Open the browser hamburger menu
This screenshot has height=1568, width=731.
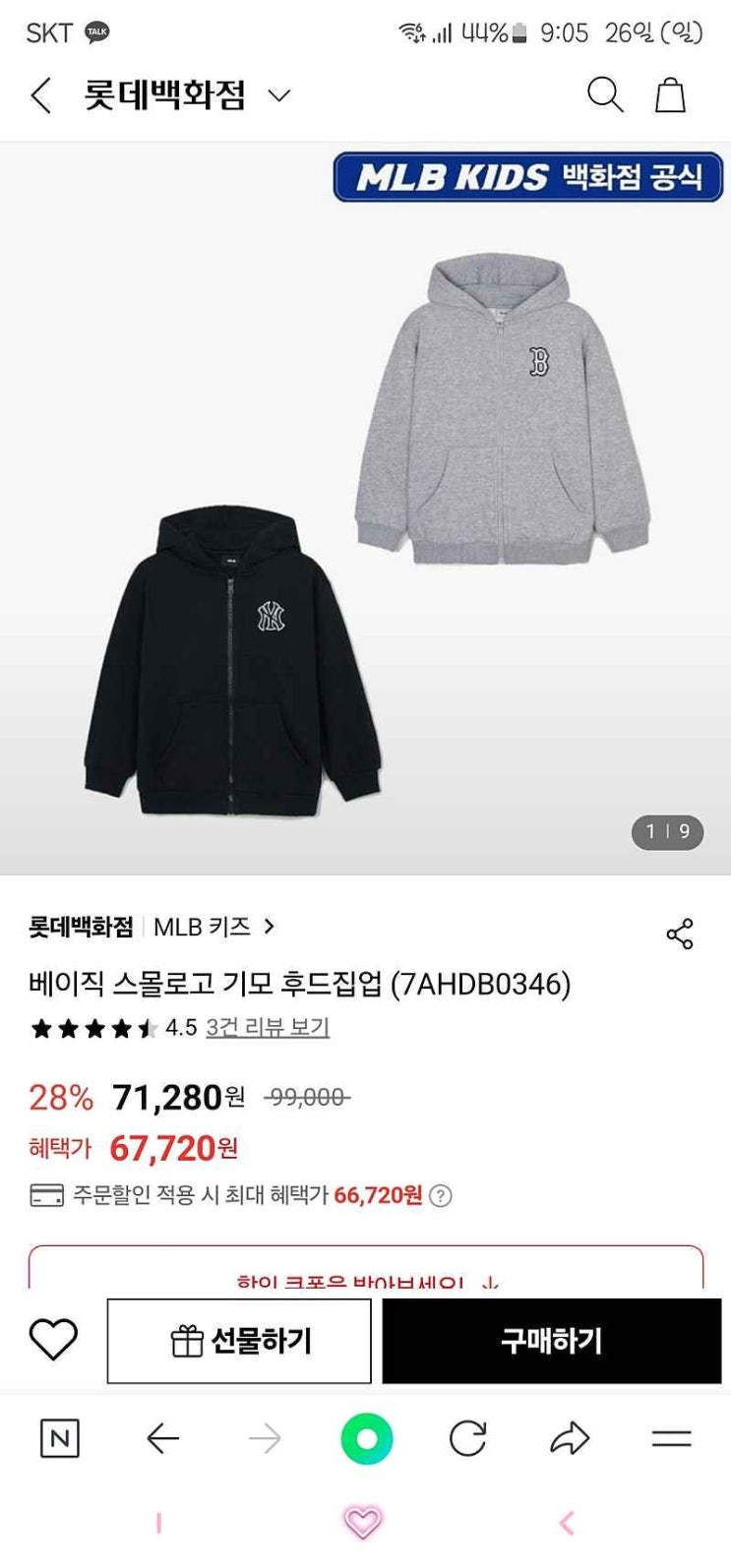pos(671,1440)
